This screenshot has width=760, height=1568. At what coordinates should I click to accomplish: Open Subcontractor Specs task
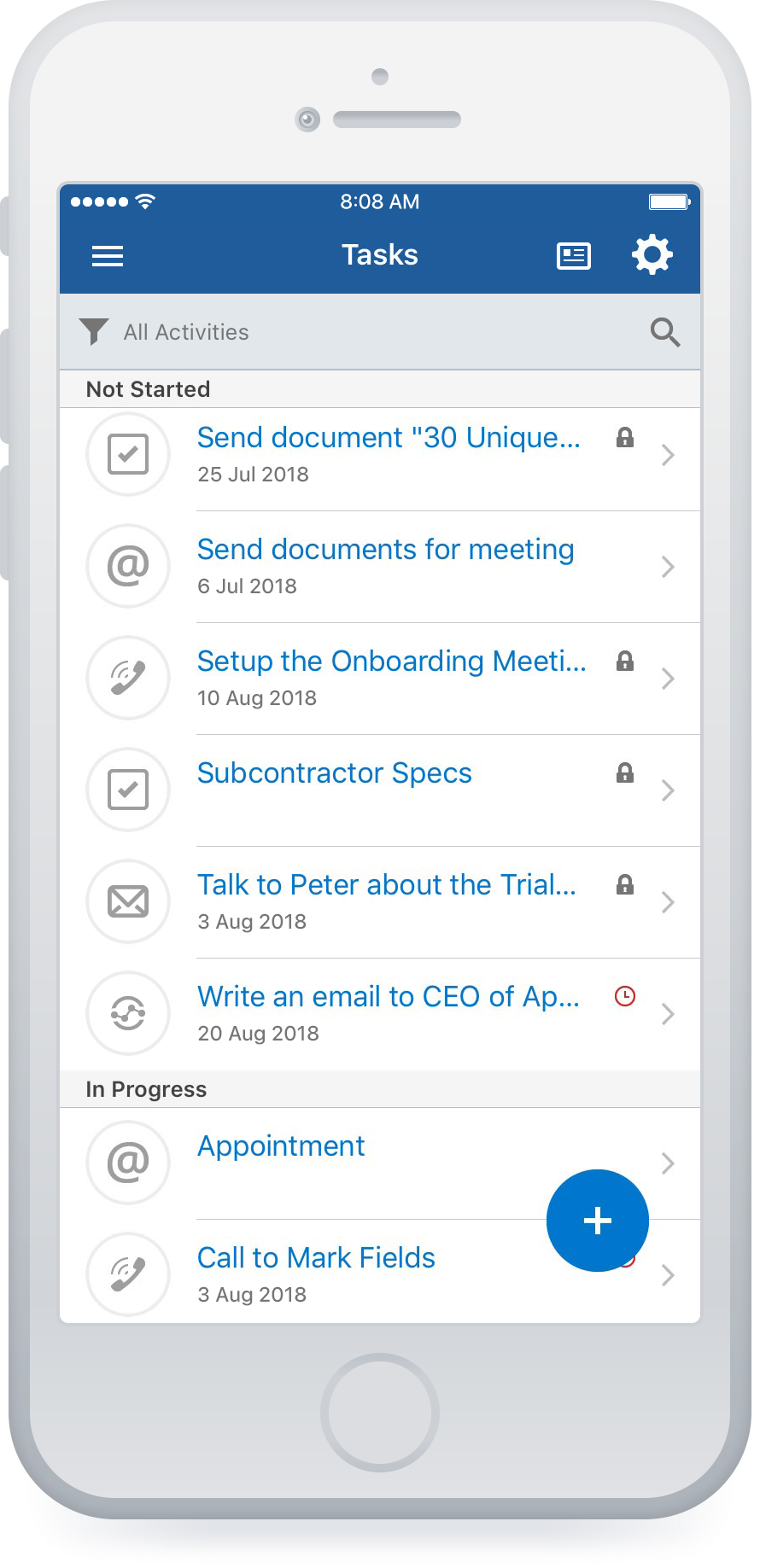pyautogui.click(x=334, y=773)
